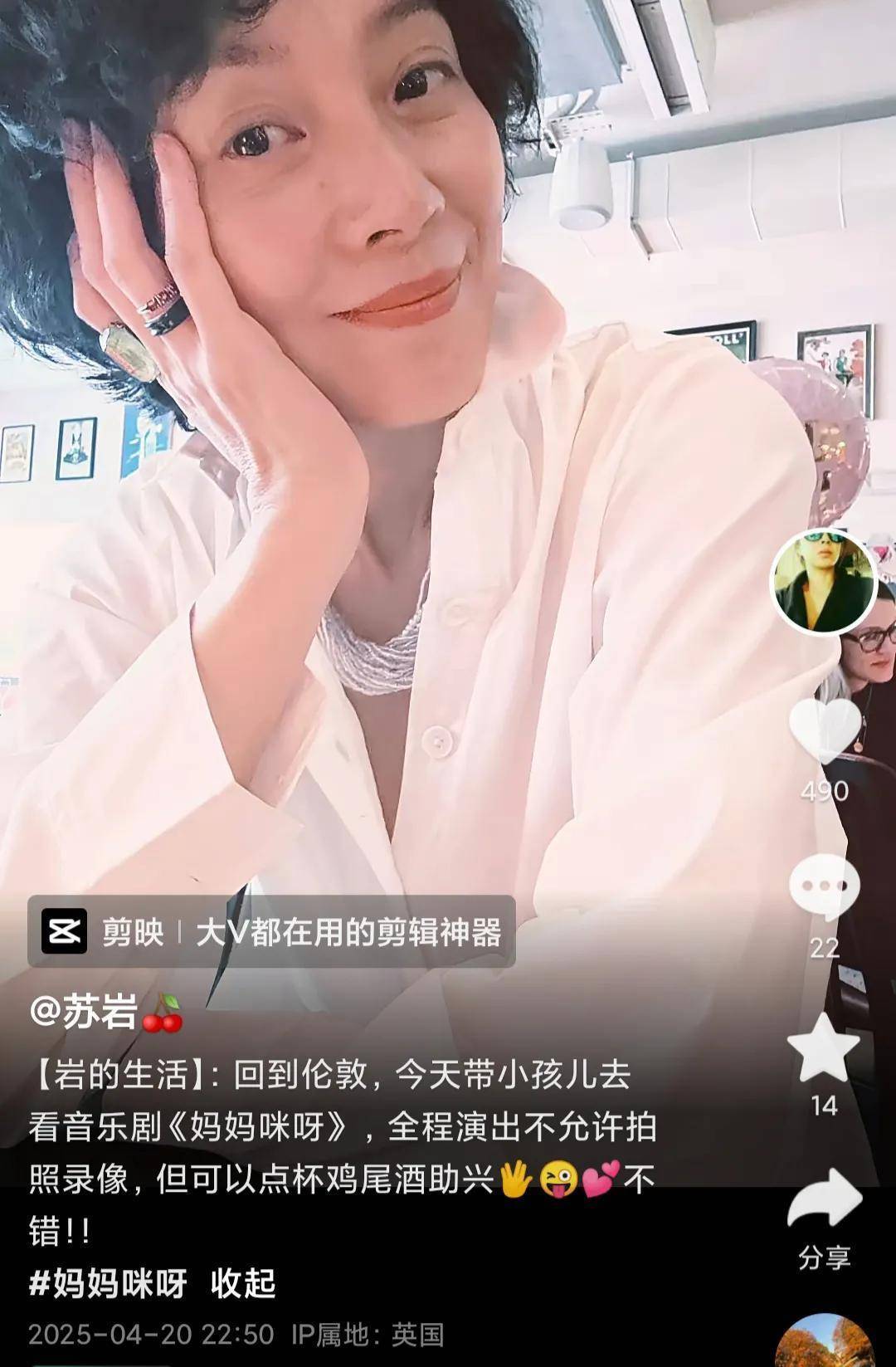Open the #妈妈咪呀 hashtag
The image size is (896, 1367).
[108, 1283]
